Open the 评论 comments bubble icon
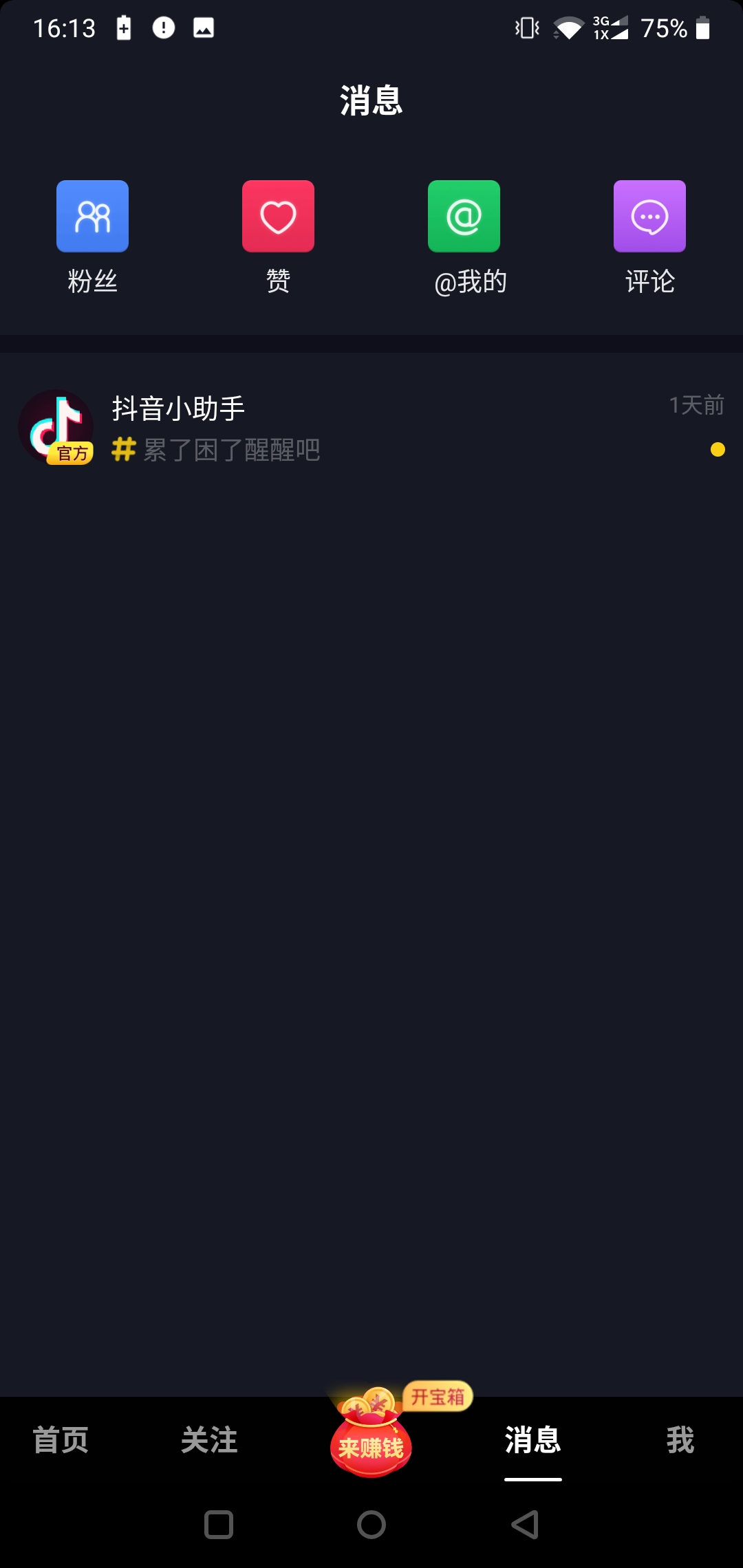The image size is (743, 1568). tap(649, 216)
